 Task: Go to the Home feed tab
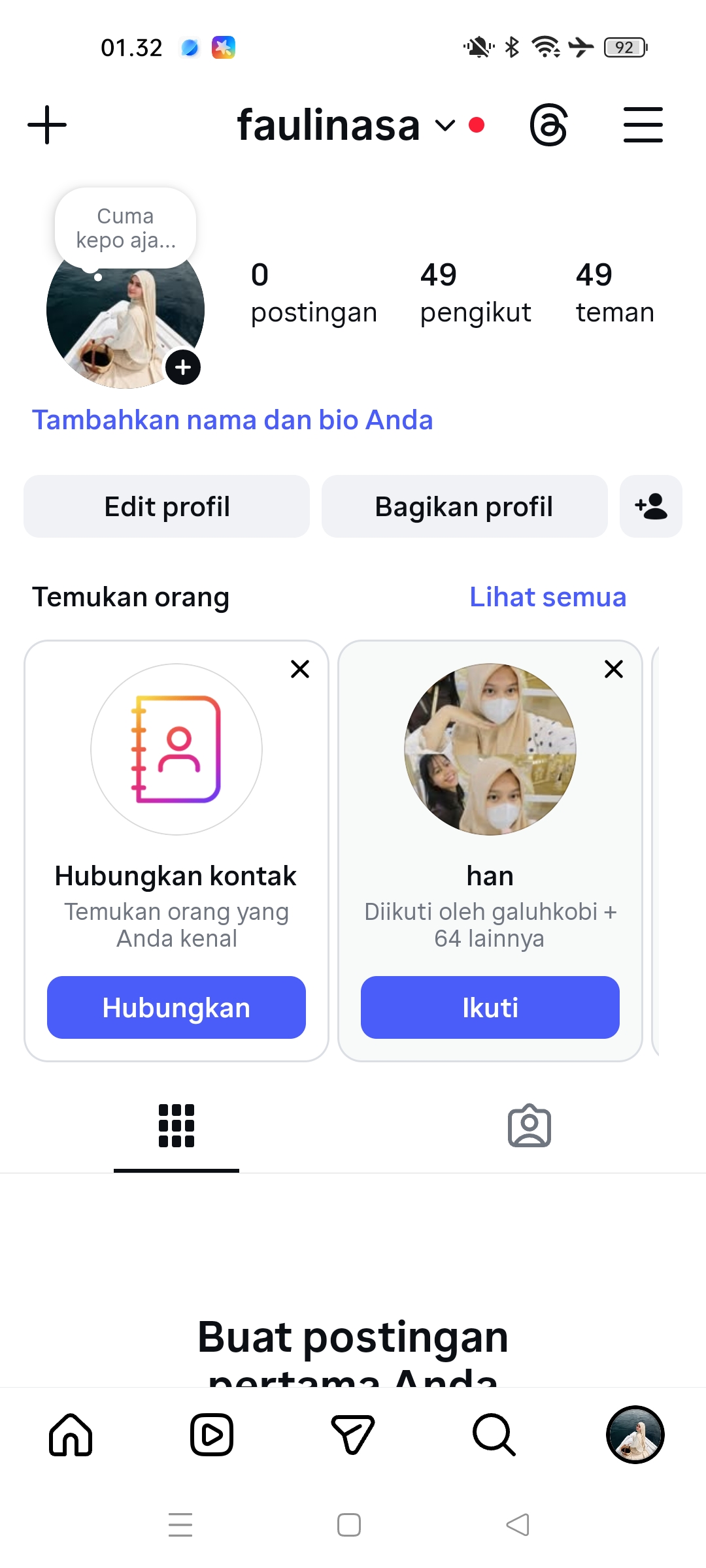(71, 1435)
